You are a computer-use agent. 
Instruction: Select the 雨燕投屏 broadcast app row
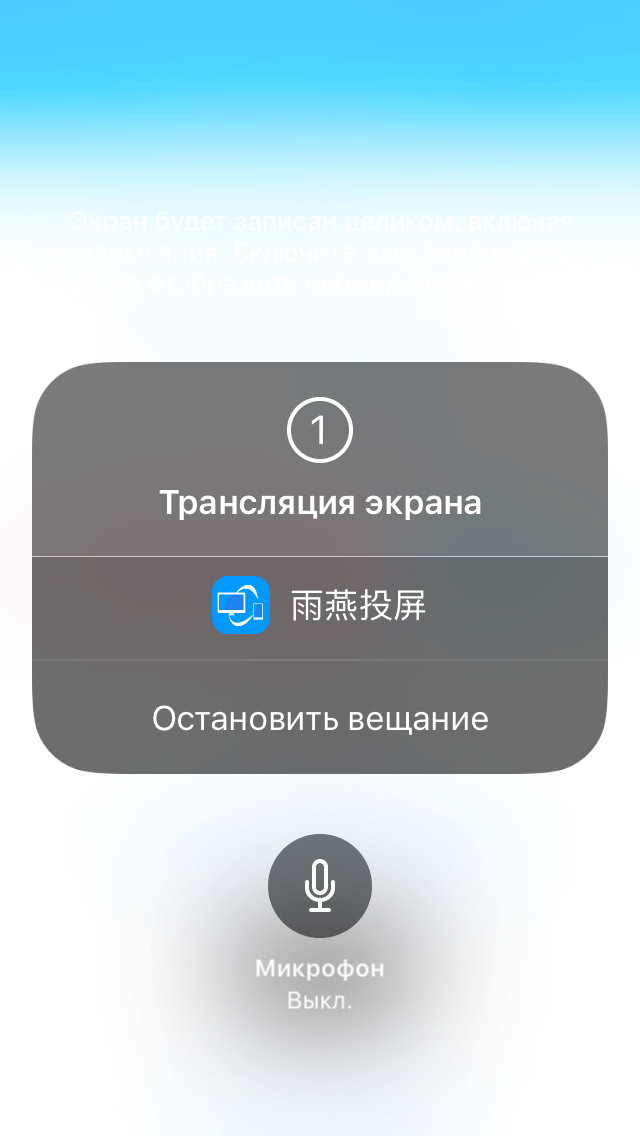320,608
